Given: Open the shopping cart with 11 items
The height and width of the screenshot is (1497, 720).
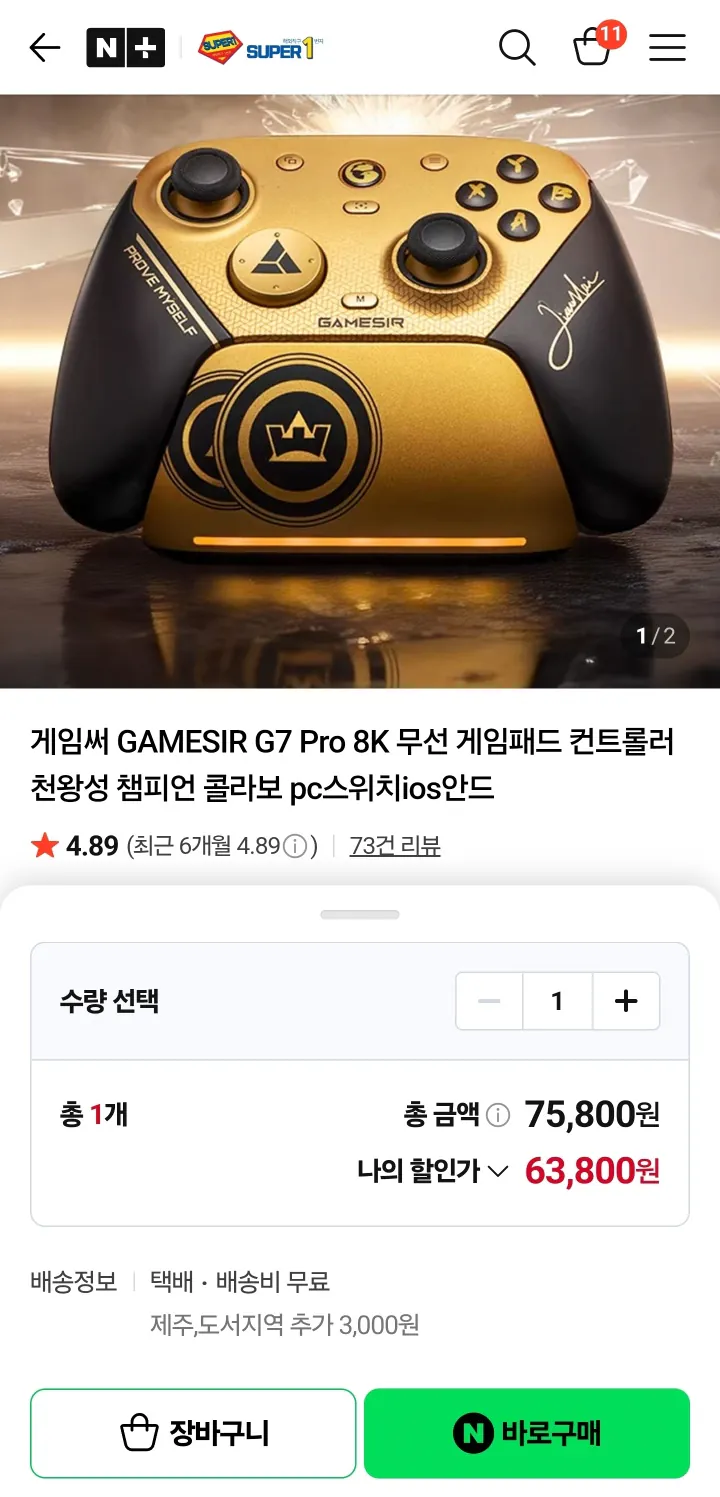Looking at the screenshot, I should (x=593, y=47).
